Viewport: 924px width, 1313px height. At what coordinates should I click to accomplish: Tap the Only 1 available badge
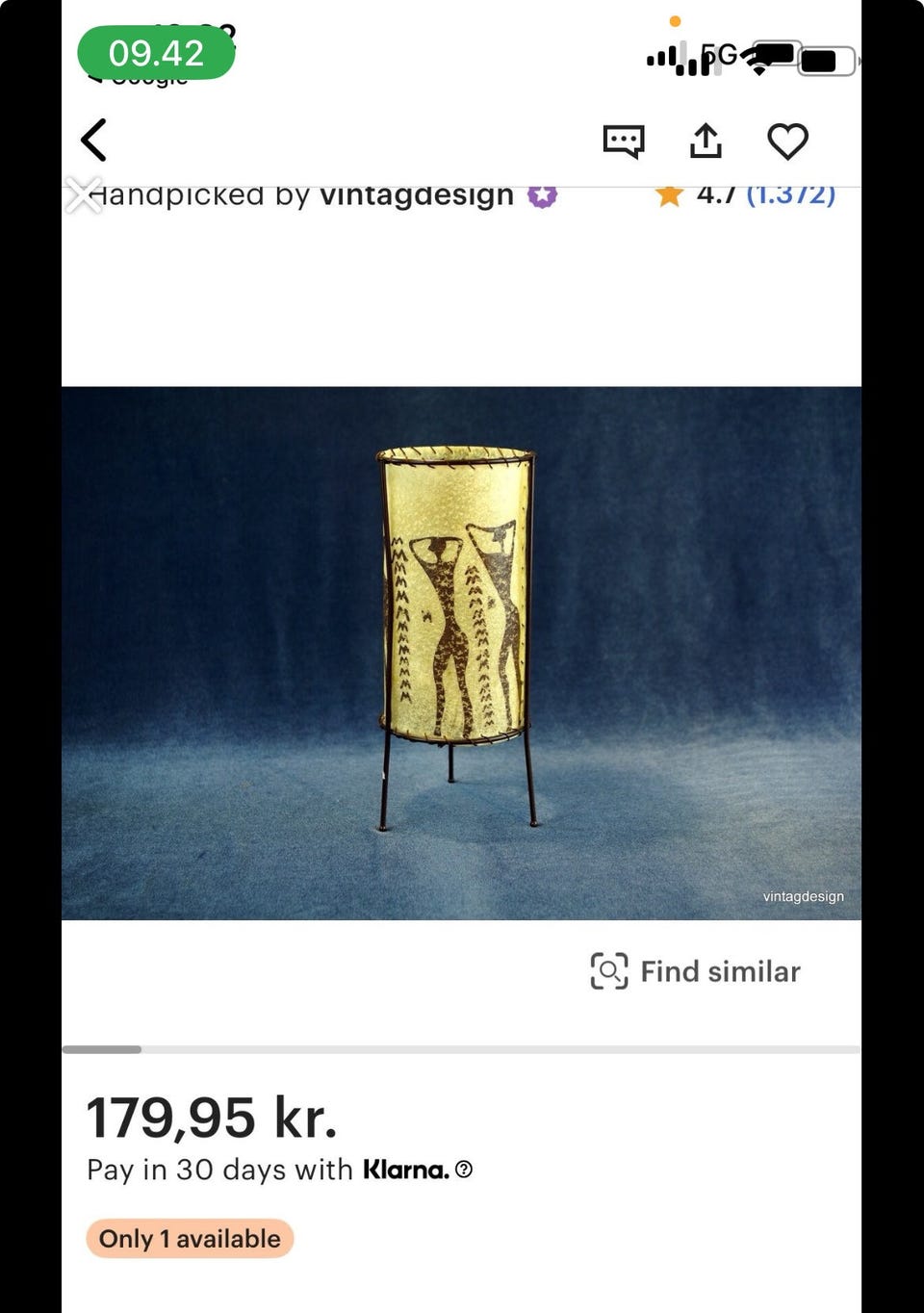(189, 1239)
